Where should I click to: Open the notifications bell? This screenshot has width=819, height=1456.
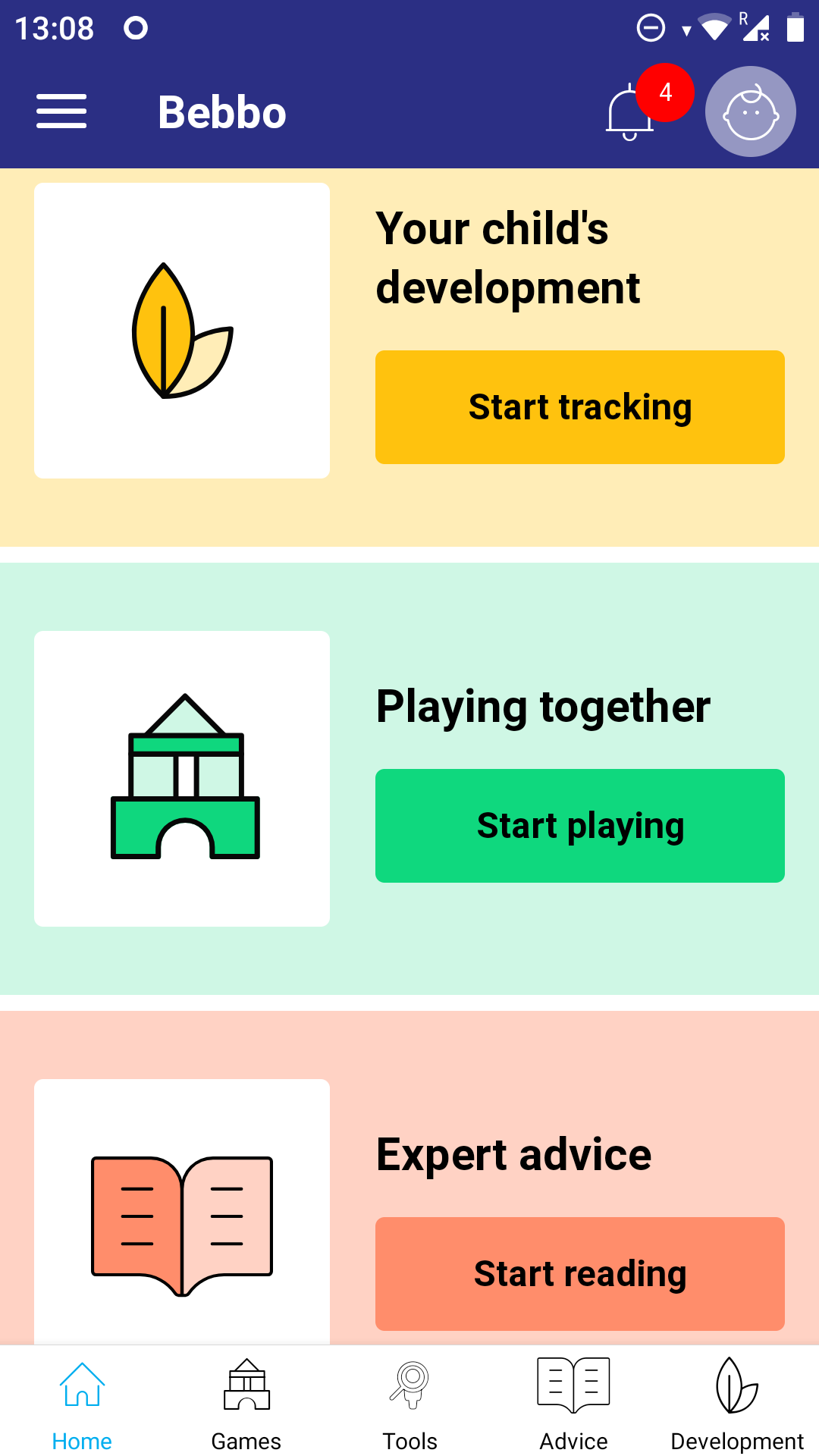(x=630, y=114)
